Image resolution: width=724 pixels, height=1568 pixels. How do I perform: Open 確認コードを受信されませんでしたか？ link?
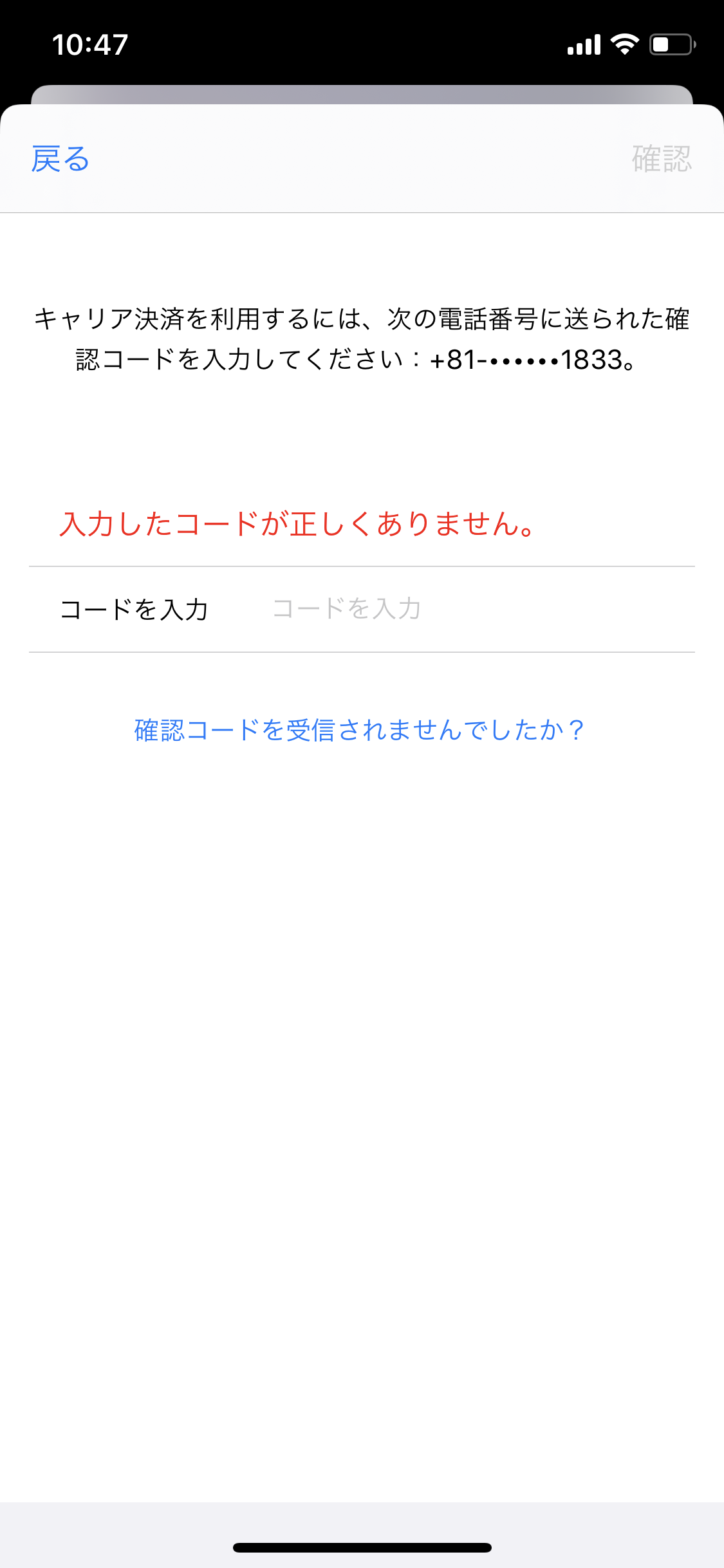[x=359, y=730]
